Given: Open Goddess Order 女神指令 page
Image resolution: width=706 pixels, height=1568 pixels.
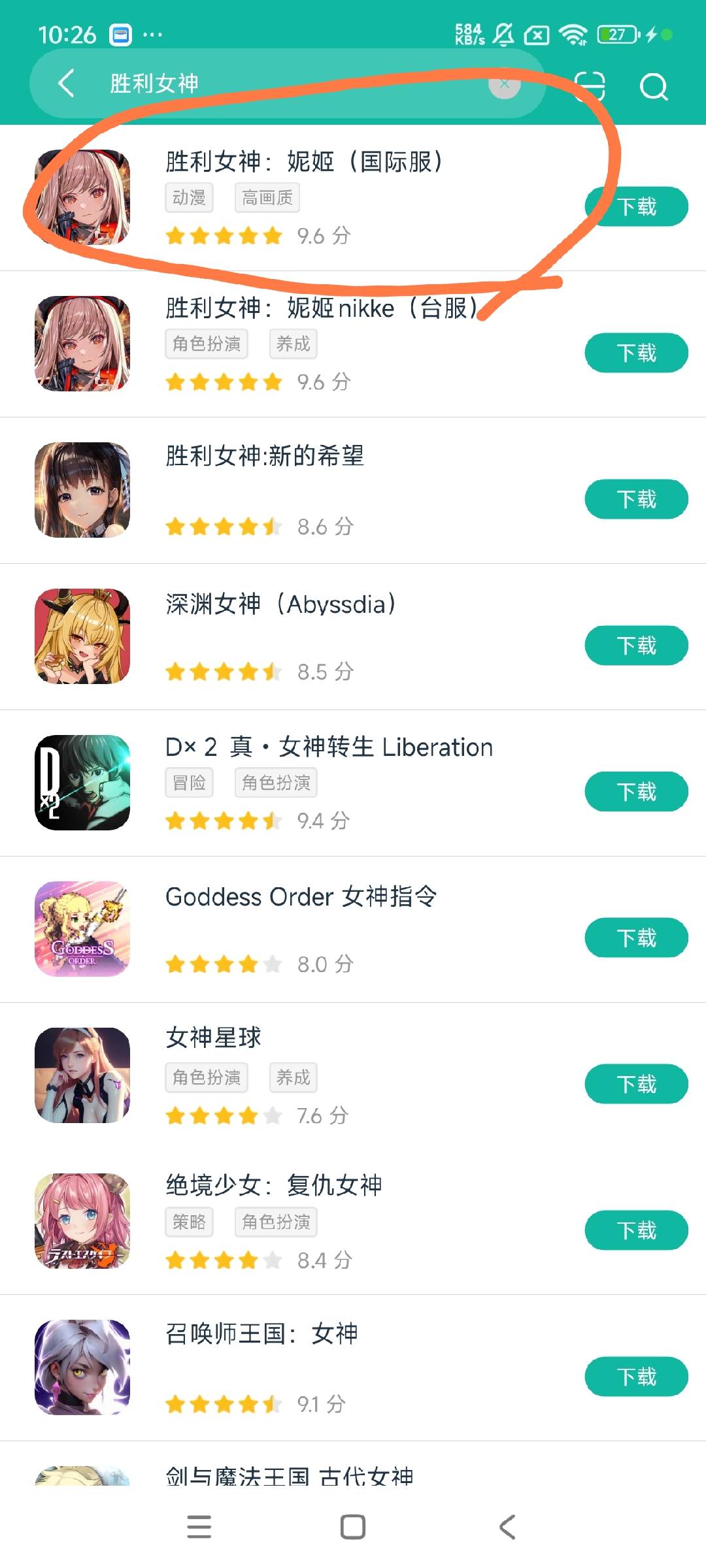Looking at the screenshot, I should [x=301, y=897].
